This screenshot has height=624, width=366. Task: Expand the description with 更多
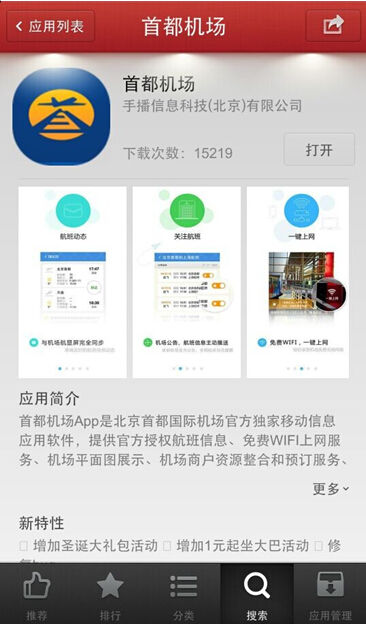click(x=331, y=489)
